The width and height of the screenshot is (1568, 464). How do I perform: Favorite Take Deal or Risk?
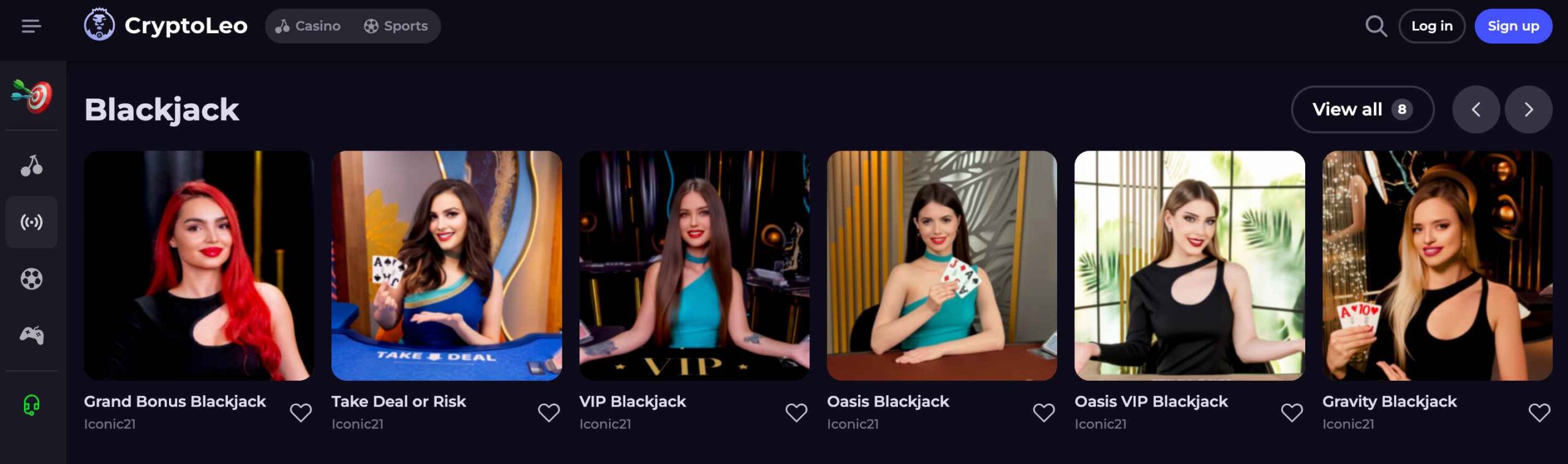(x=548, y=413)
